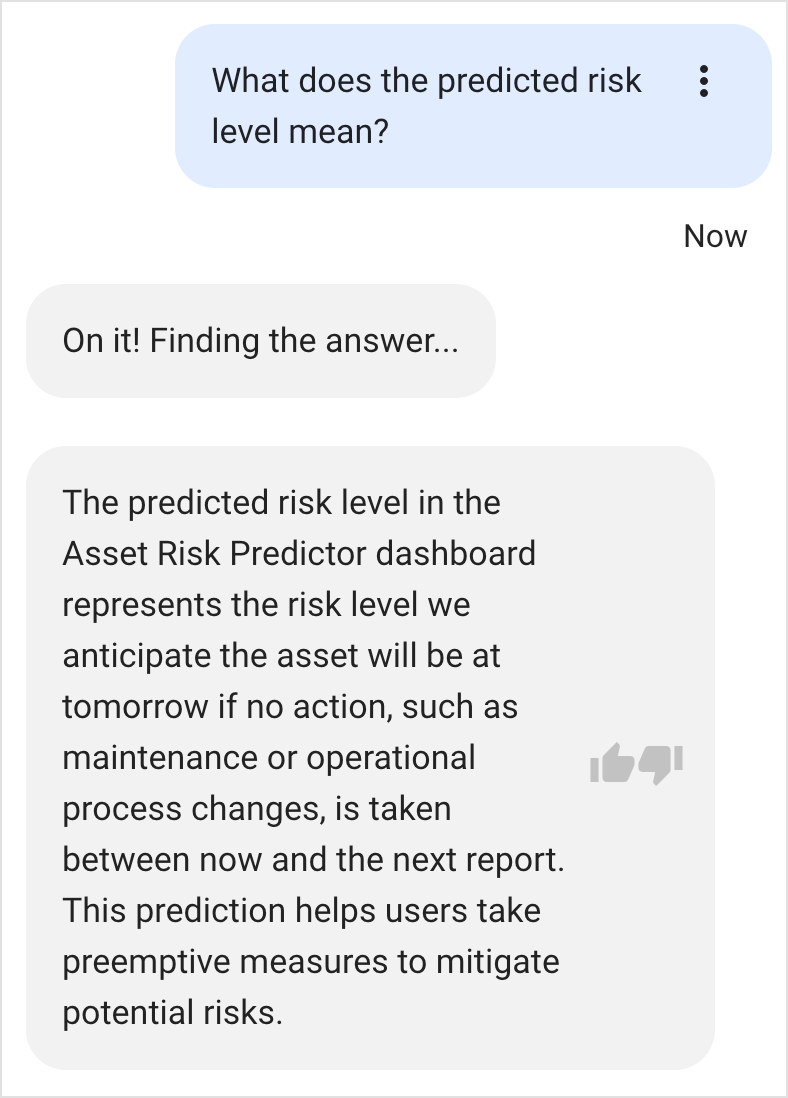Open the options menu on the question bubble
This screenshot has height=1098, width=788.
[705, 81]
